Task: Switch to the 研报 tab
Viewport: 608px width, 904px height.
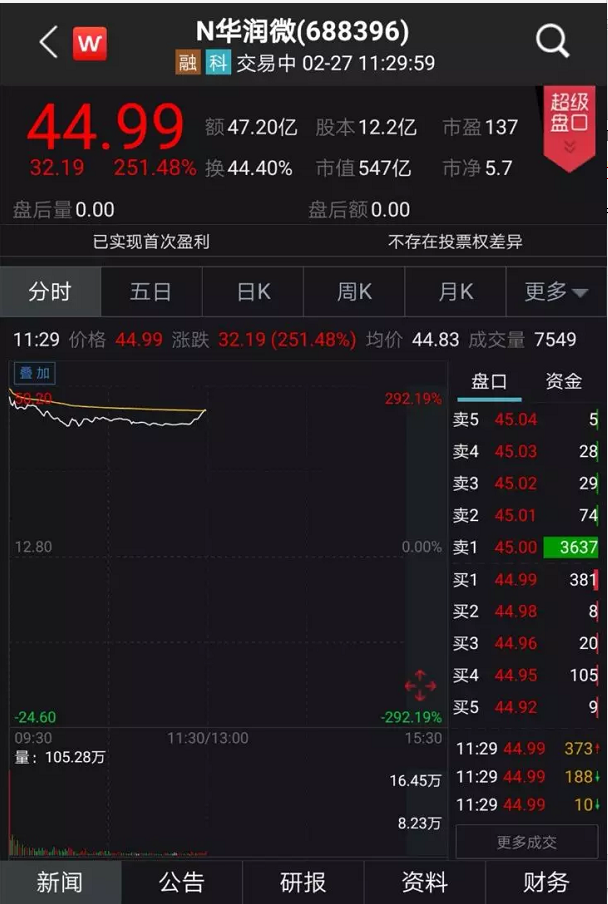Action: 303,882
